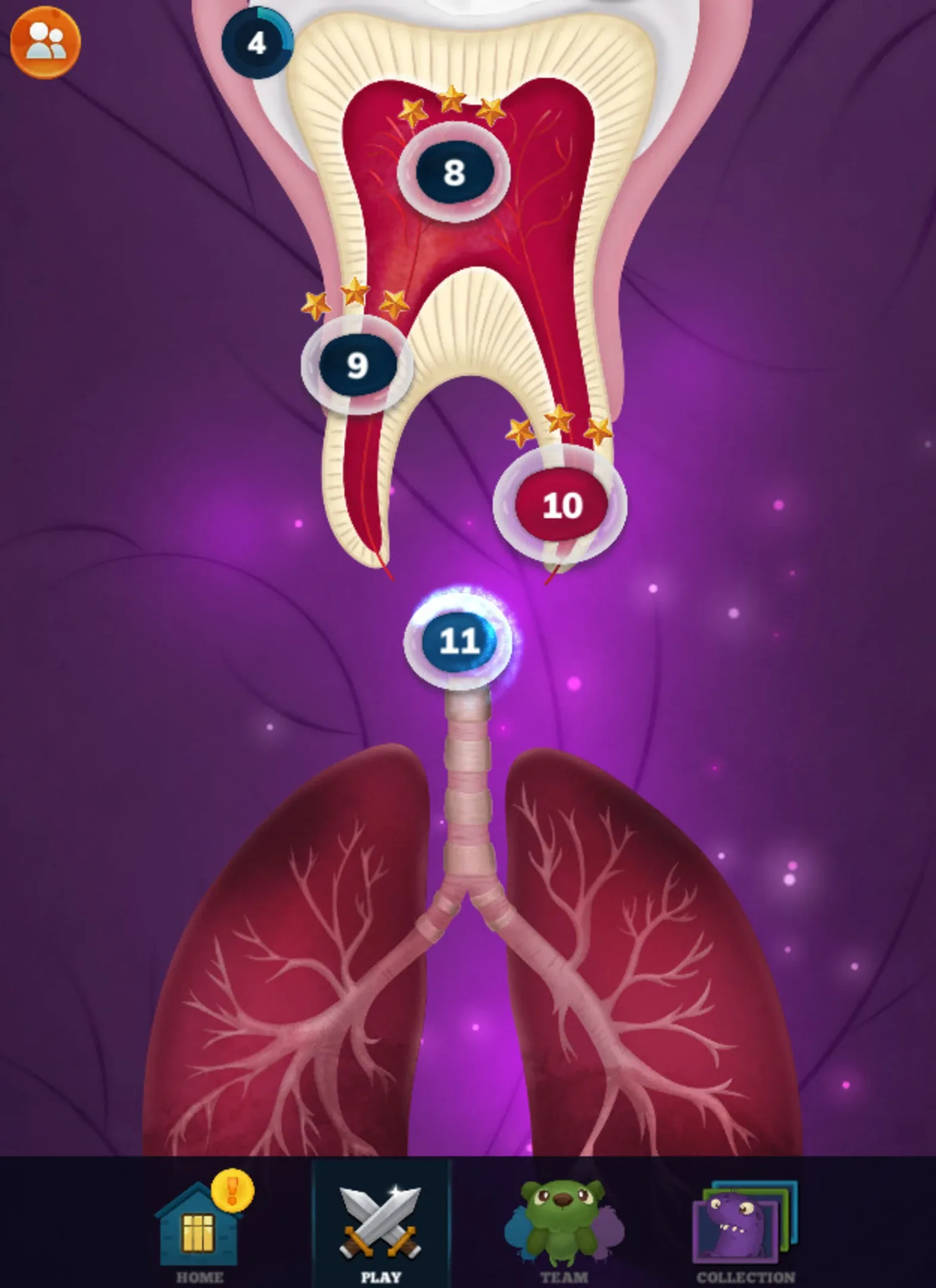Open the friends icon in the corner
Screen dimensions: 936x1288
pyautogui.click(x=45, y=42)
